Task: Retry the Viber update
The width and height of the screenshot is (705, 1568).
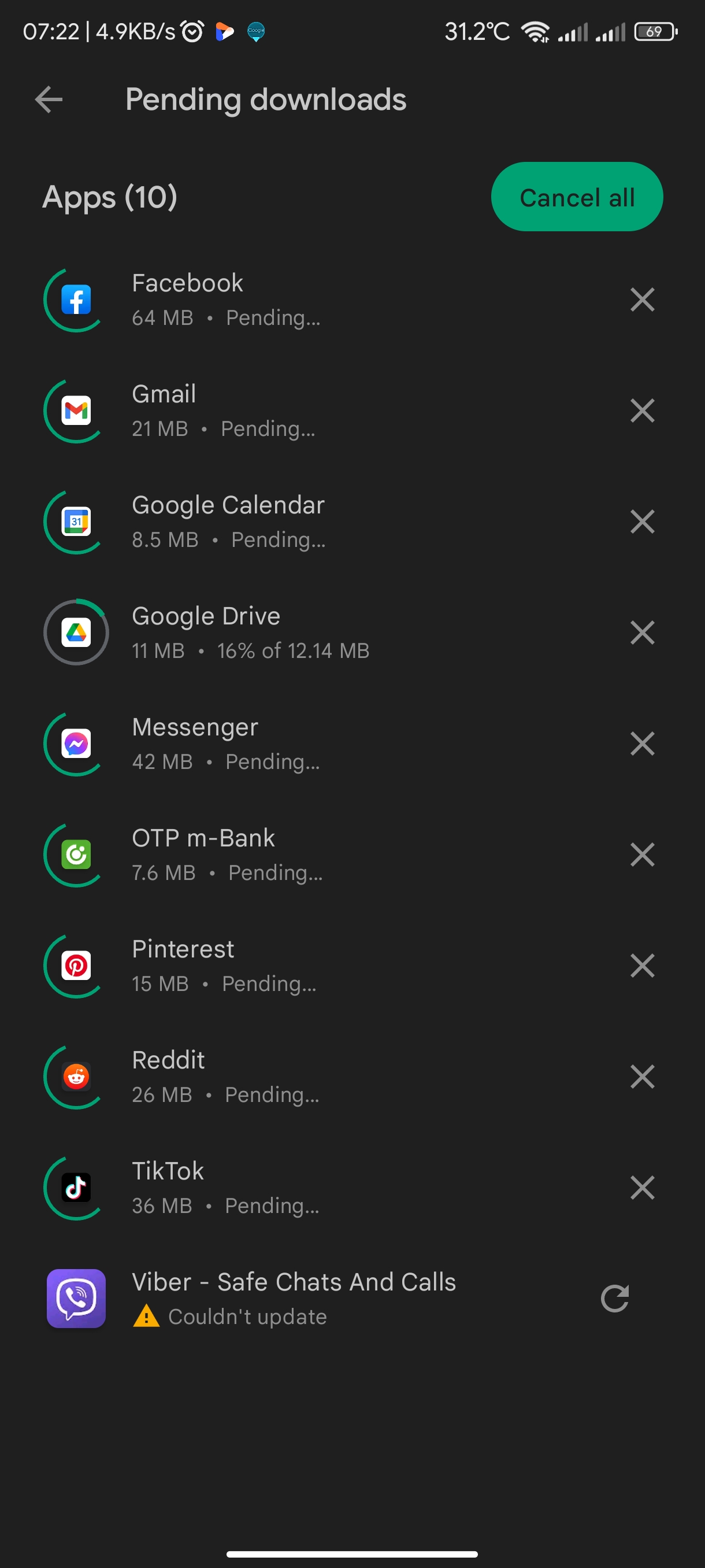Action: [614, 1299]
